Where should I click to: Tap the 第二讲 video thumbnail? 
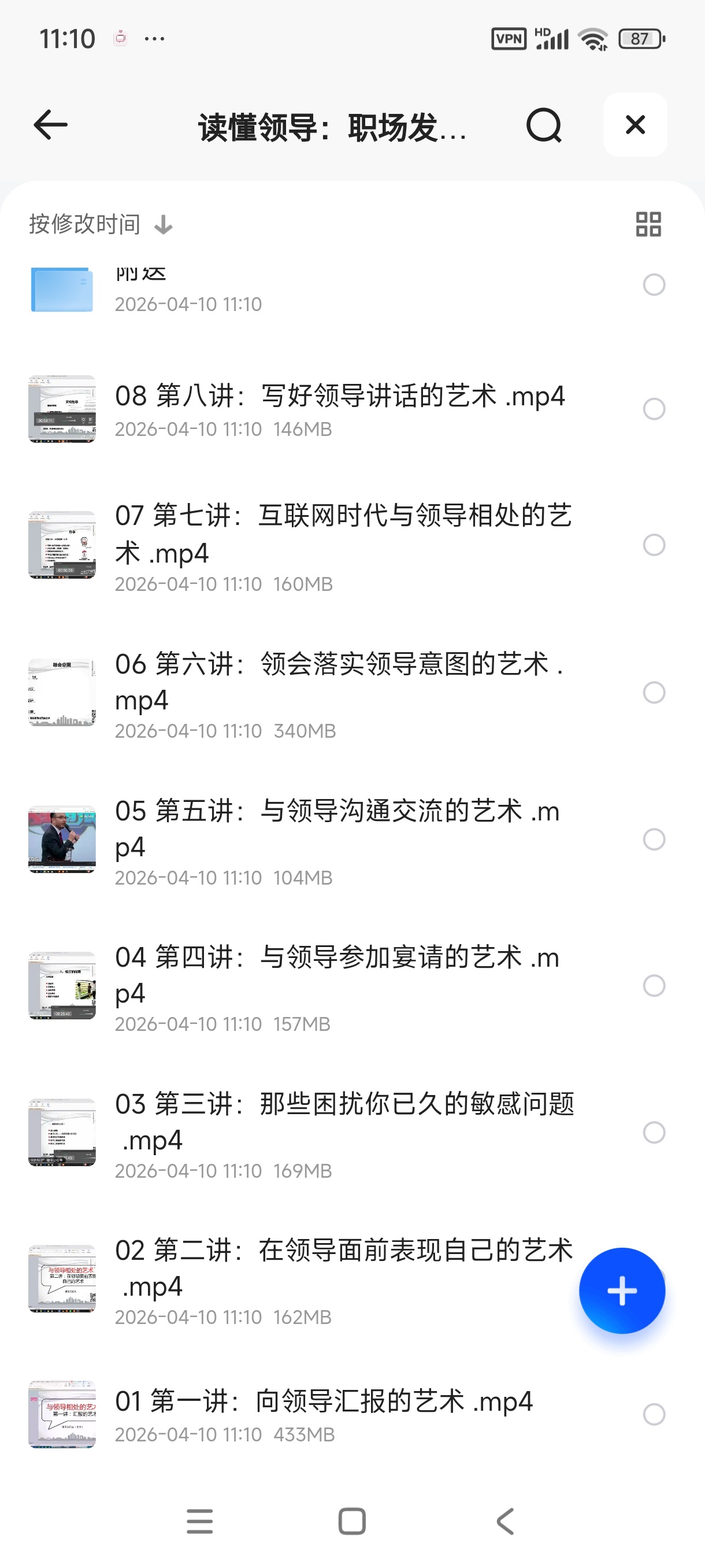point(62,1278)
